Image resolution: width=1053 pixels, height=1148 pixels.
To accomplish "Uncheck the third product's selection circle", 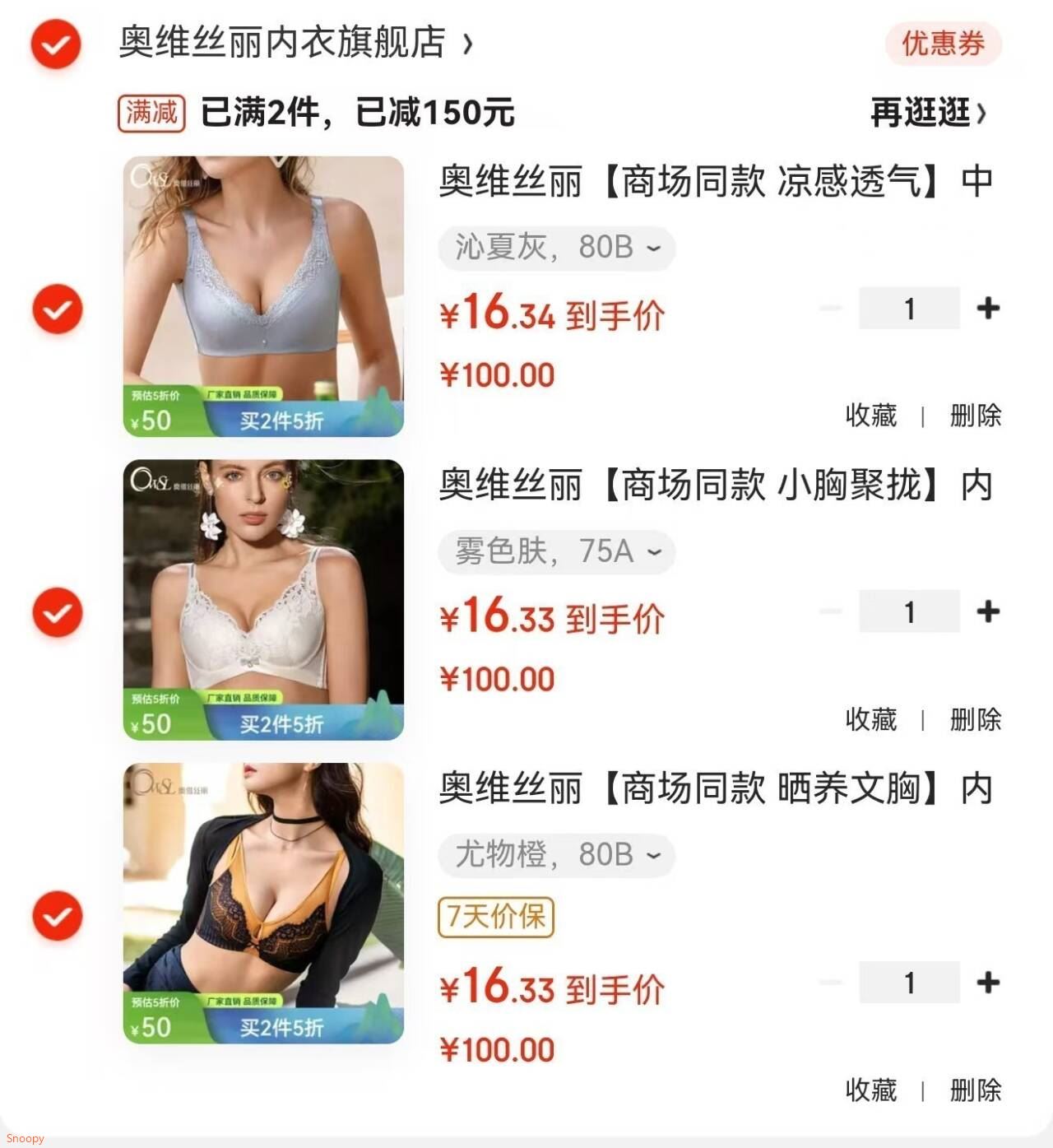I will click(x=54, y=913).
